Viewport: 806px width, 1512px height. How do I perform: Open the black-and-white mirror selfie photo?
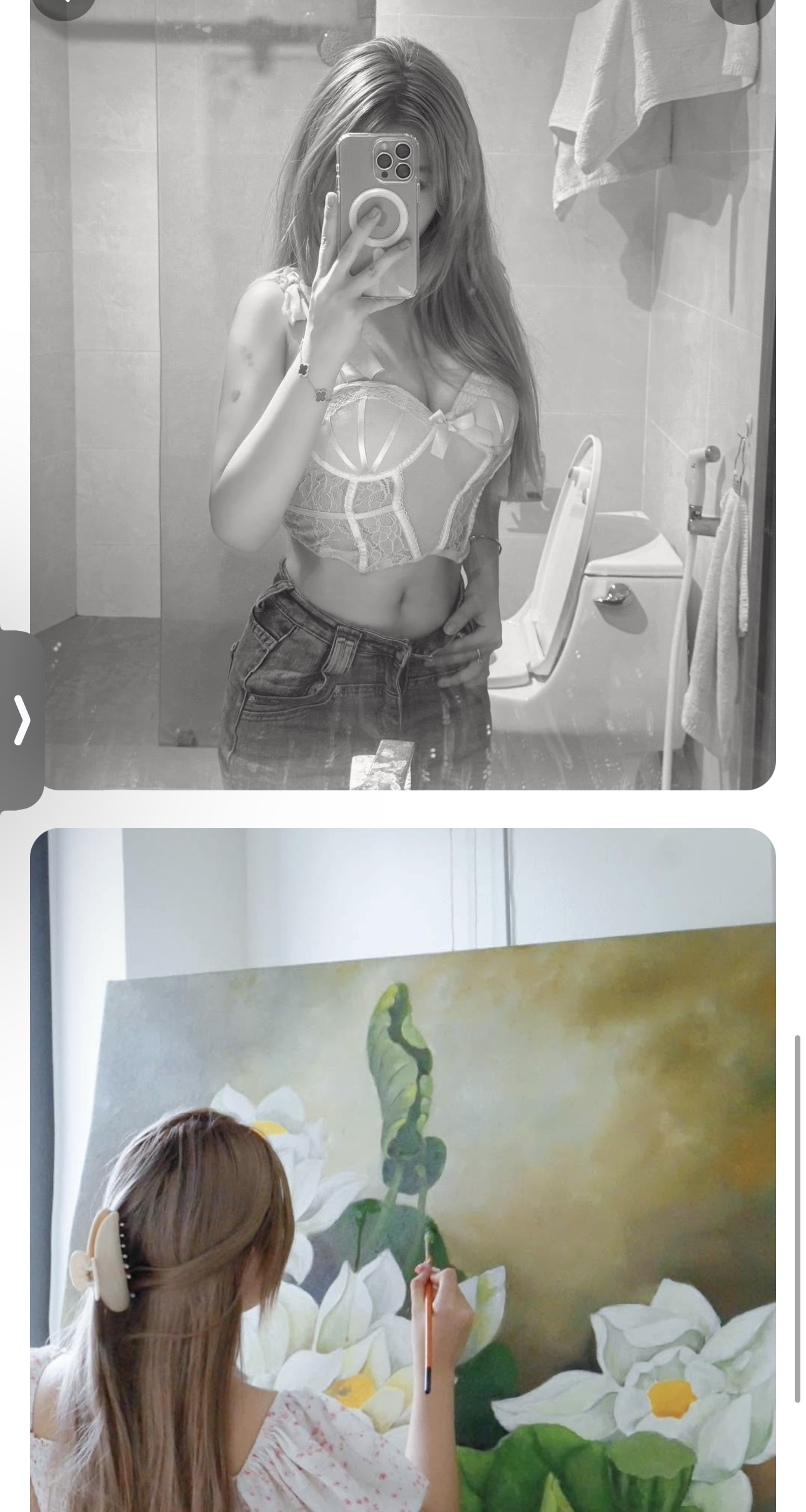(x=402, y=400)
